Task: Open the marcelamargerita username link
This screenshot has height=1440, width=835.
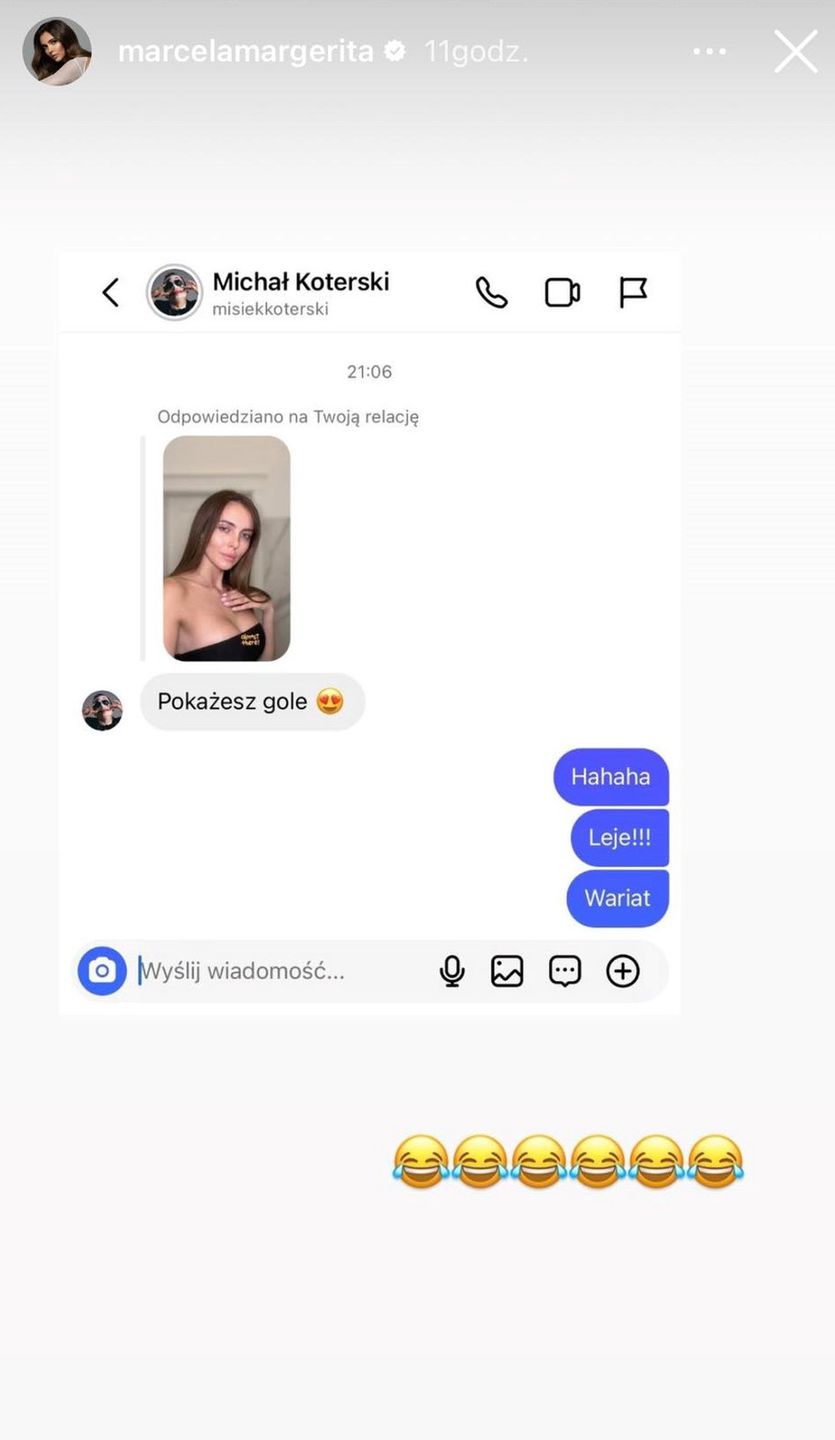Action: click(x=246, y=52)
